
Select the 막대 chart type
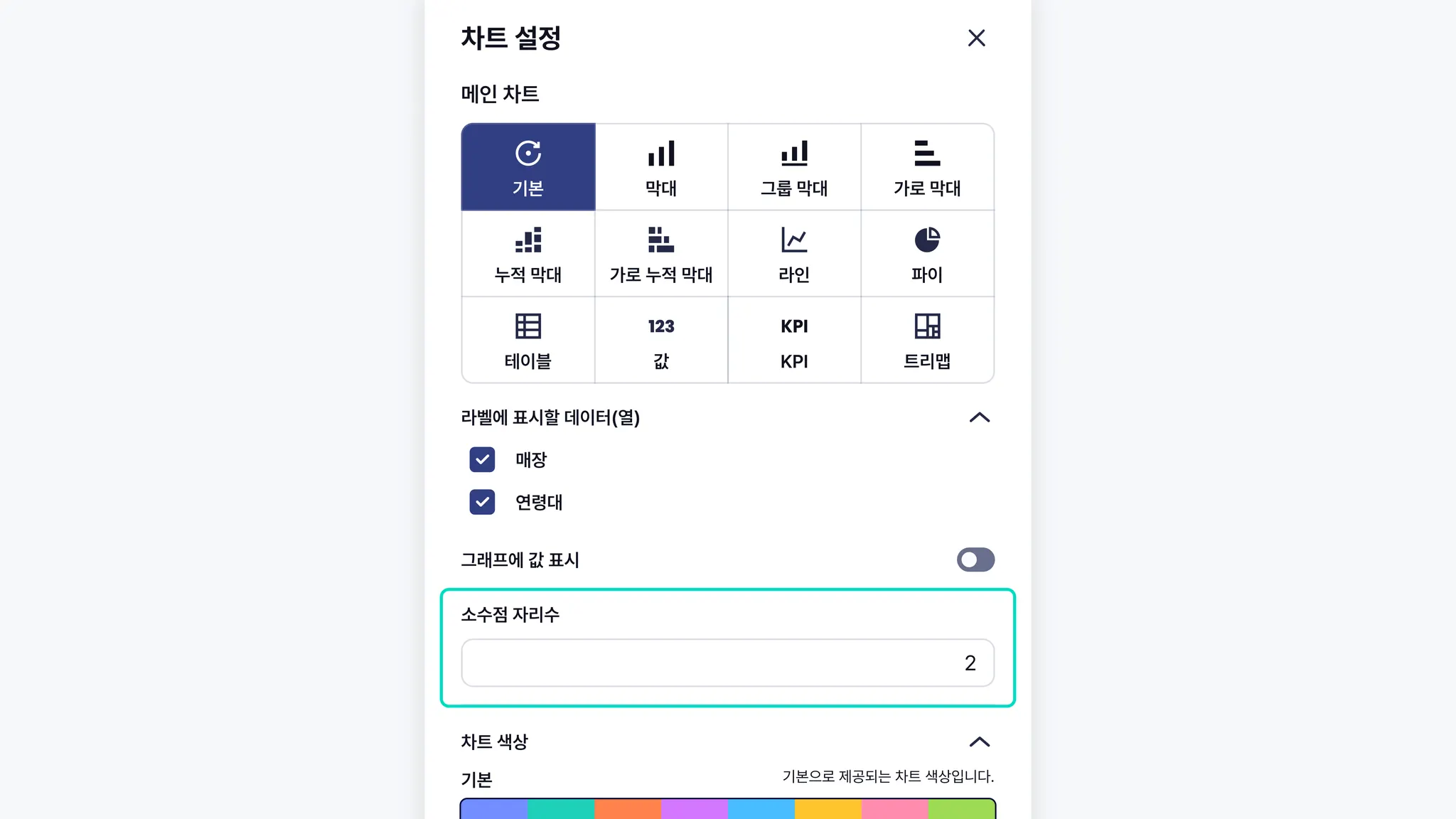tap(660, 167)
